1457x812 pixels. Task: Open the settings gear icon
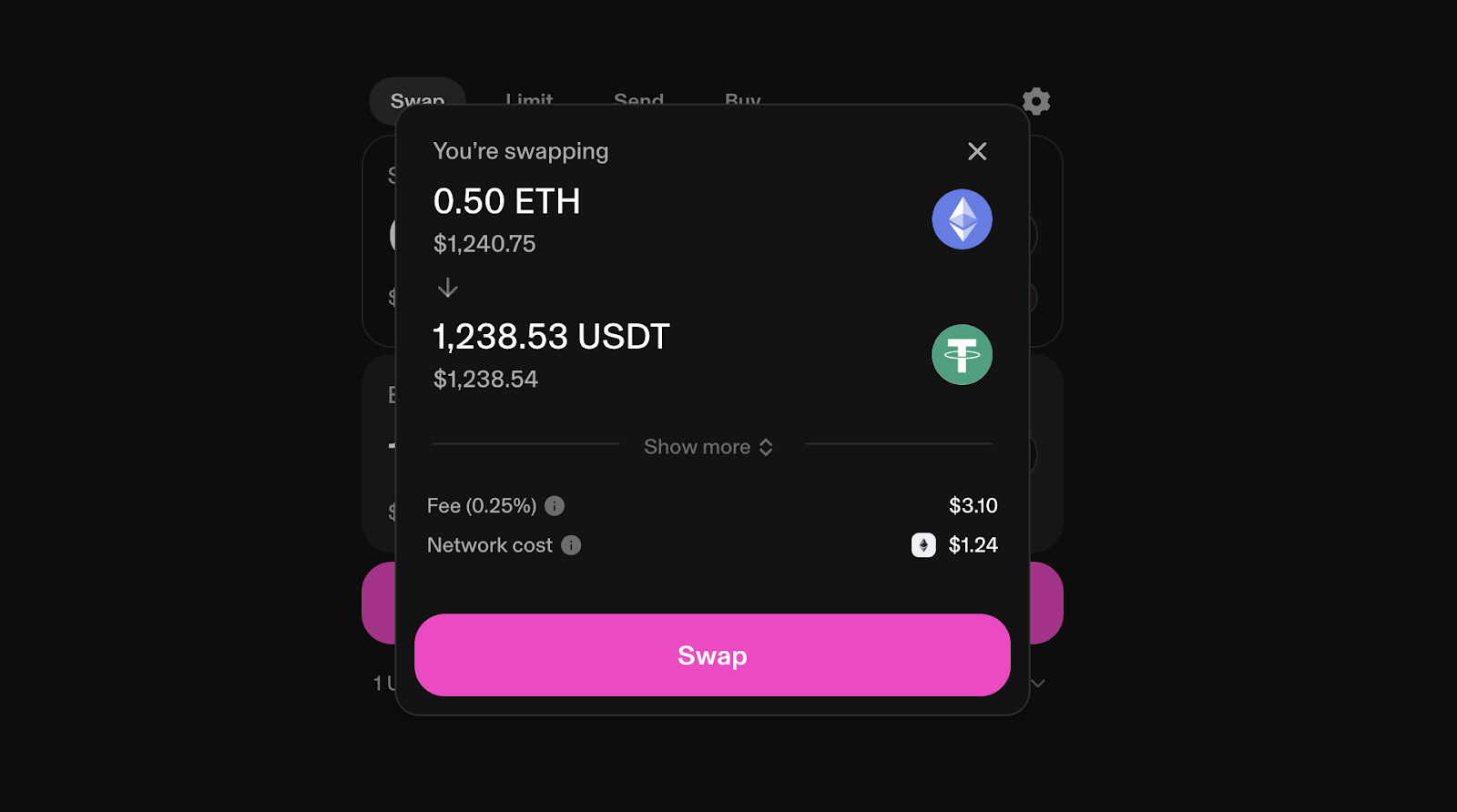(1036, 101)
